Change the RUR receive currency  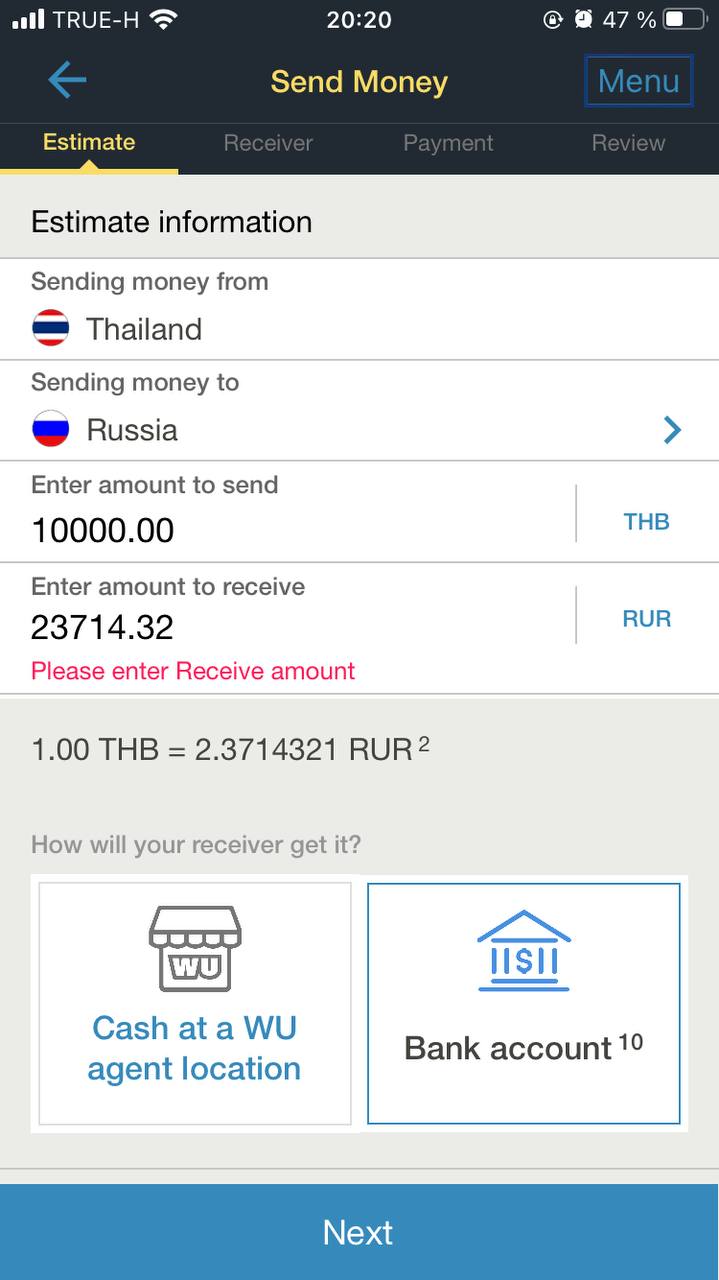(646, 619)
